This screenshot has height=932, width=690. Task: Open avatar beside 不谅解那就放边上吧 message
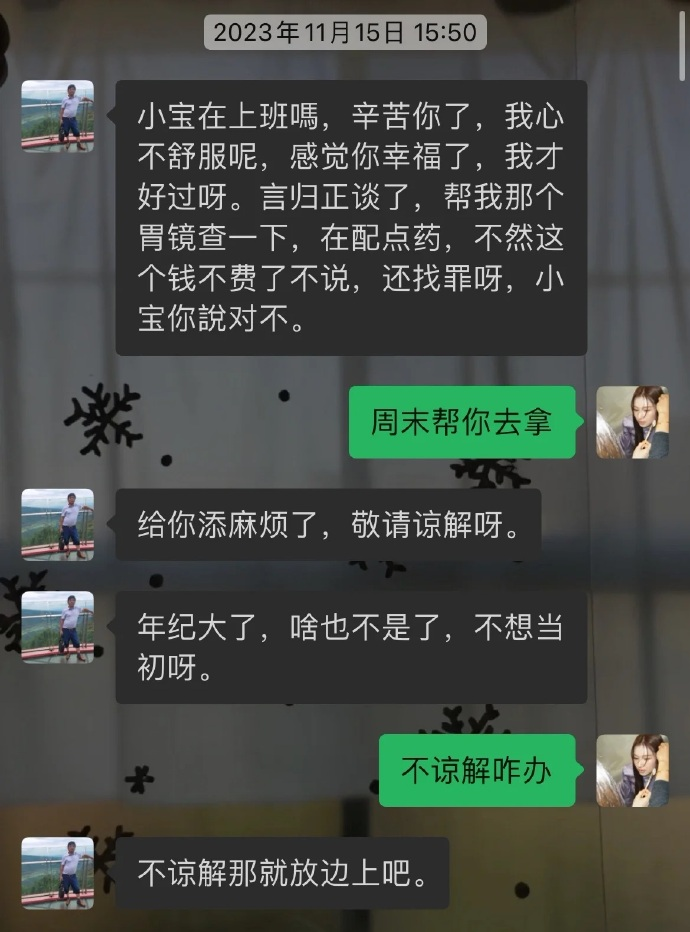(x=58, y=873)
